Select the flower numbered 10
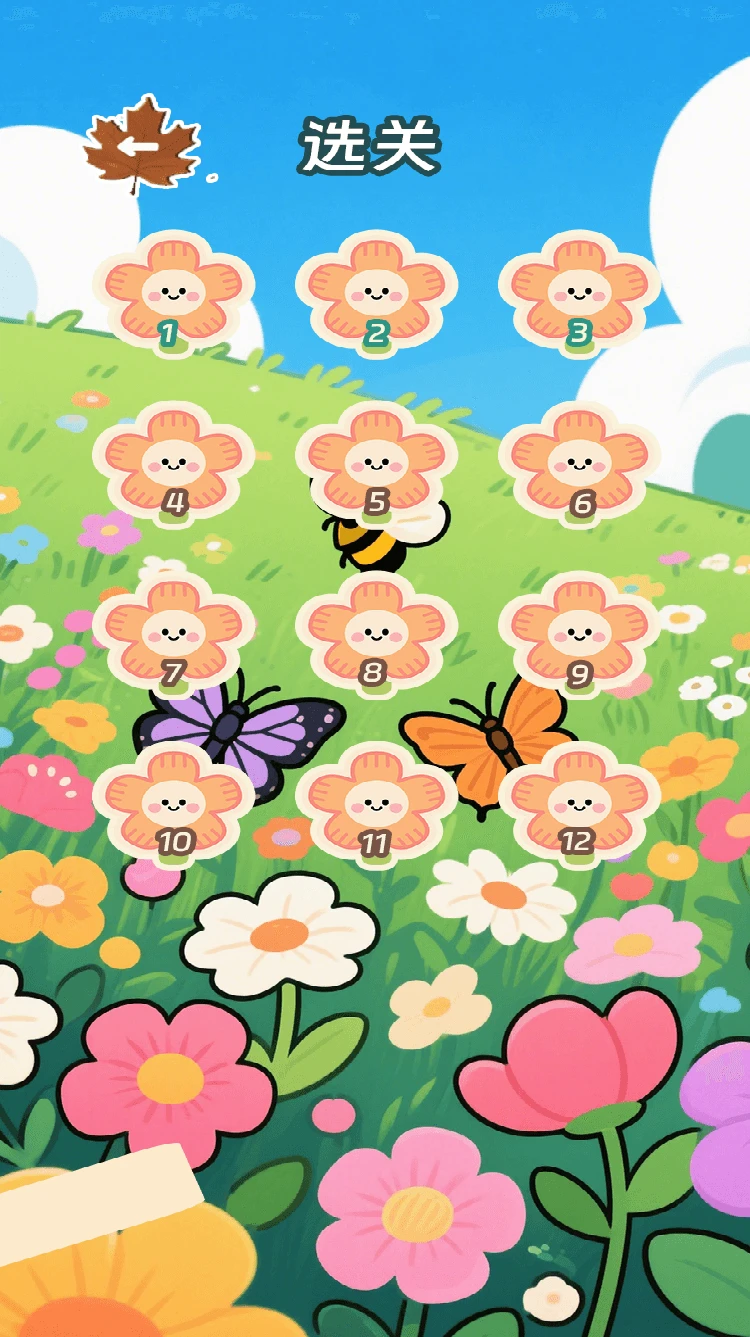The height and width of the screenshot is (1337, 750). (x=174, y=802)
